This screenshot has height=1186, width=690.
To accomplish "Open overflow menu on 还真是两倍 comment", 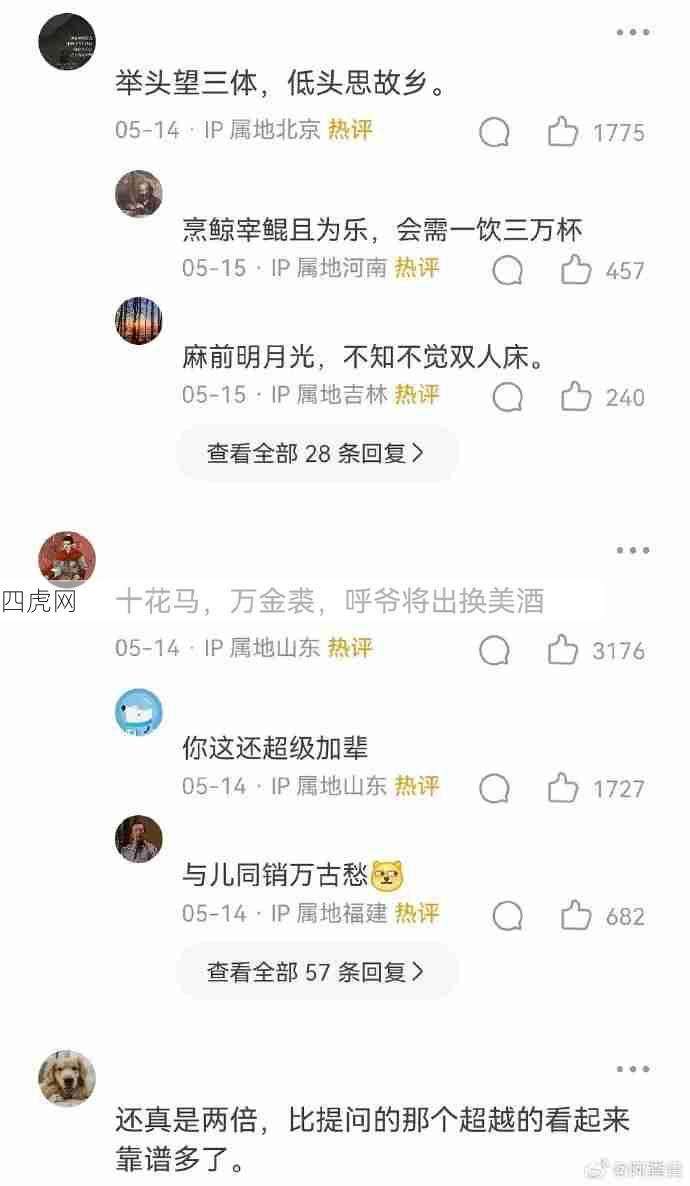I will pos(632,1069).
